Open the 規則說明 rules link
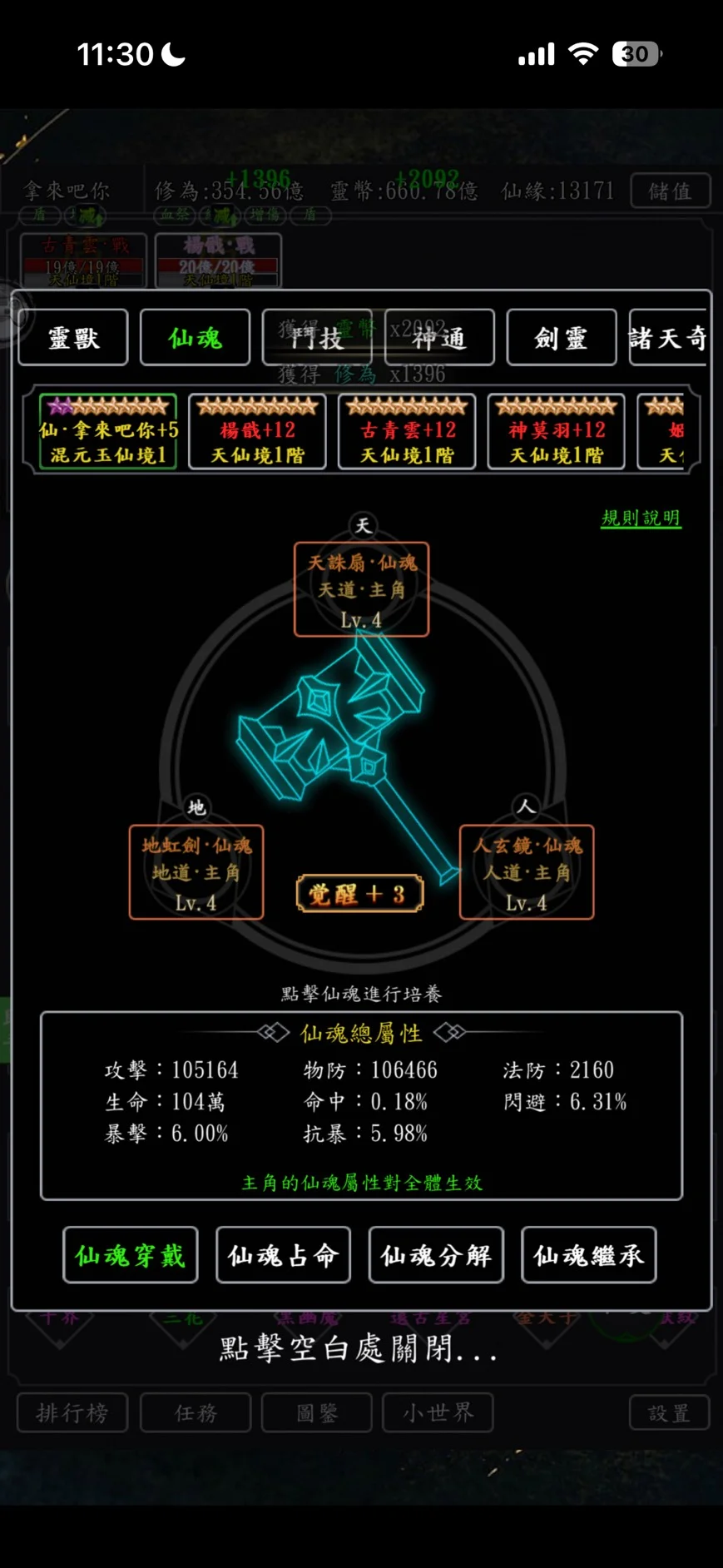The height and width of the screenshot is (1568, 723). [x=641, y=519]
